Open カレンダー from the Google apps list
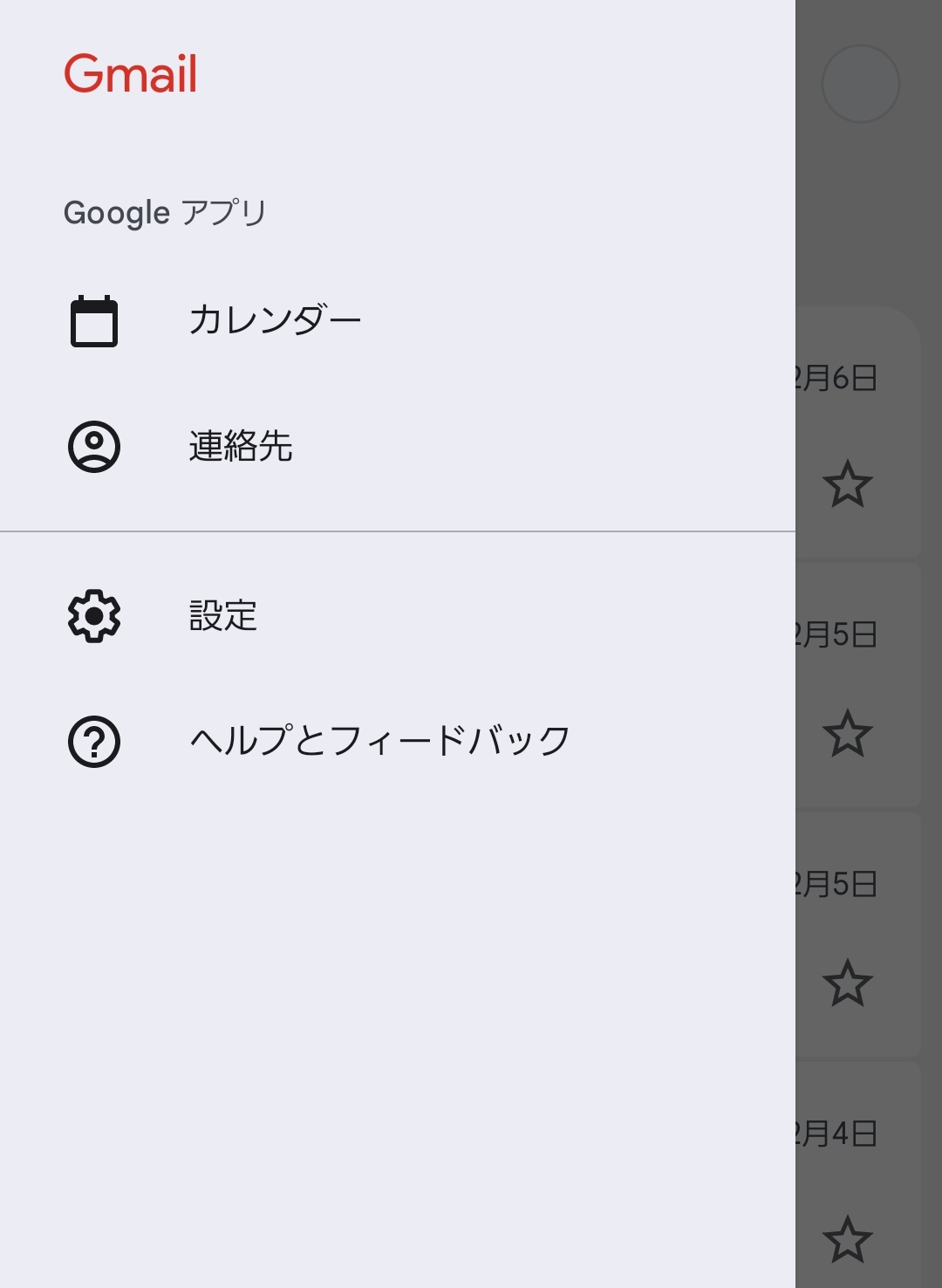This screenshot has height=1288, width=942. [x=275, y=321]
